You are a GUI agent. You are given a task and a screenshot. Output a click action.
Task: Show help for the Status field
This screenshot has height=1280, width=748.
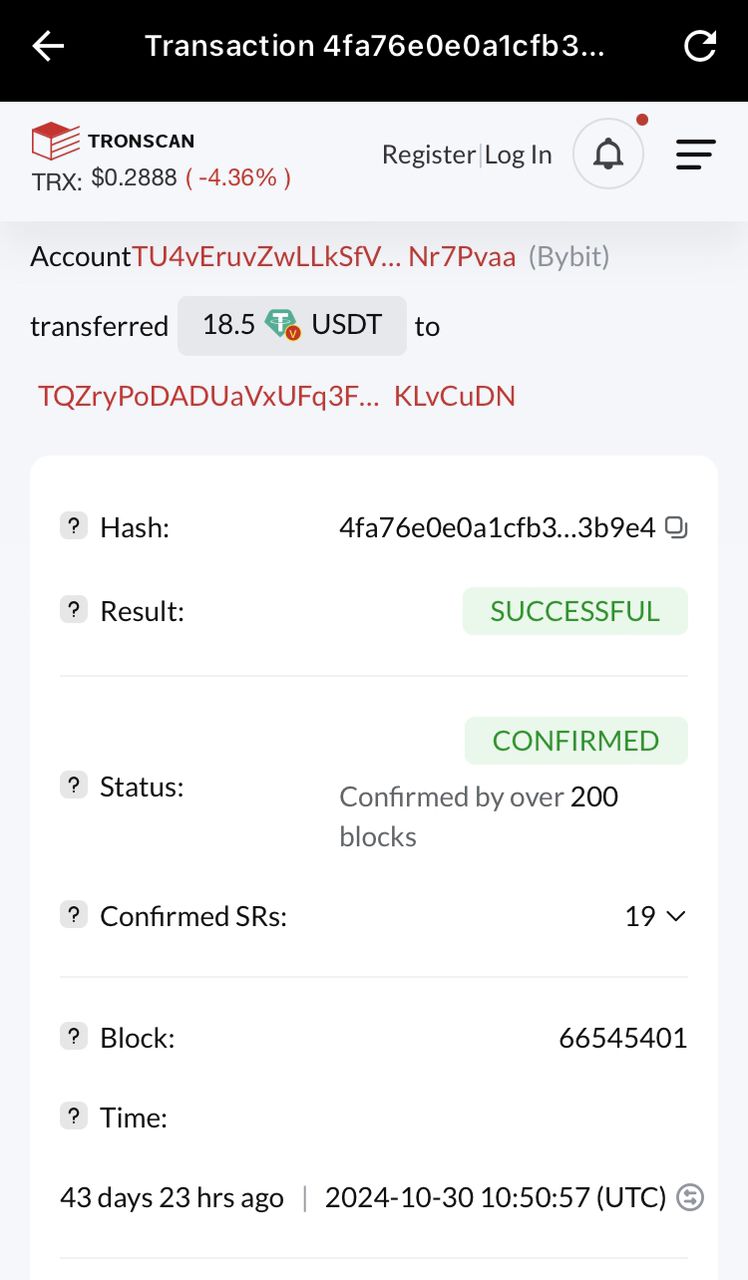pos(74,785)
